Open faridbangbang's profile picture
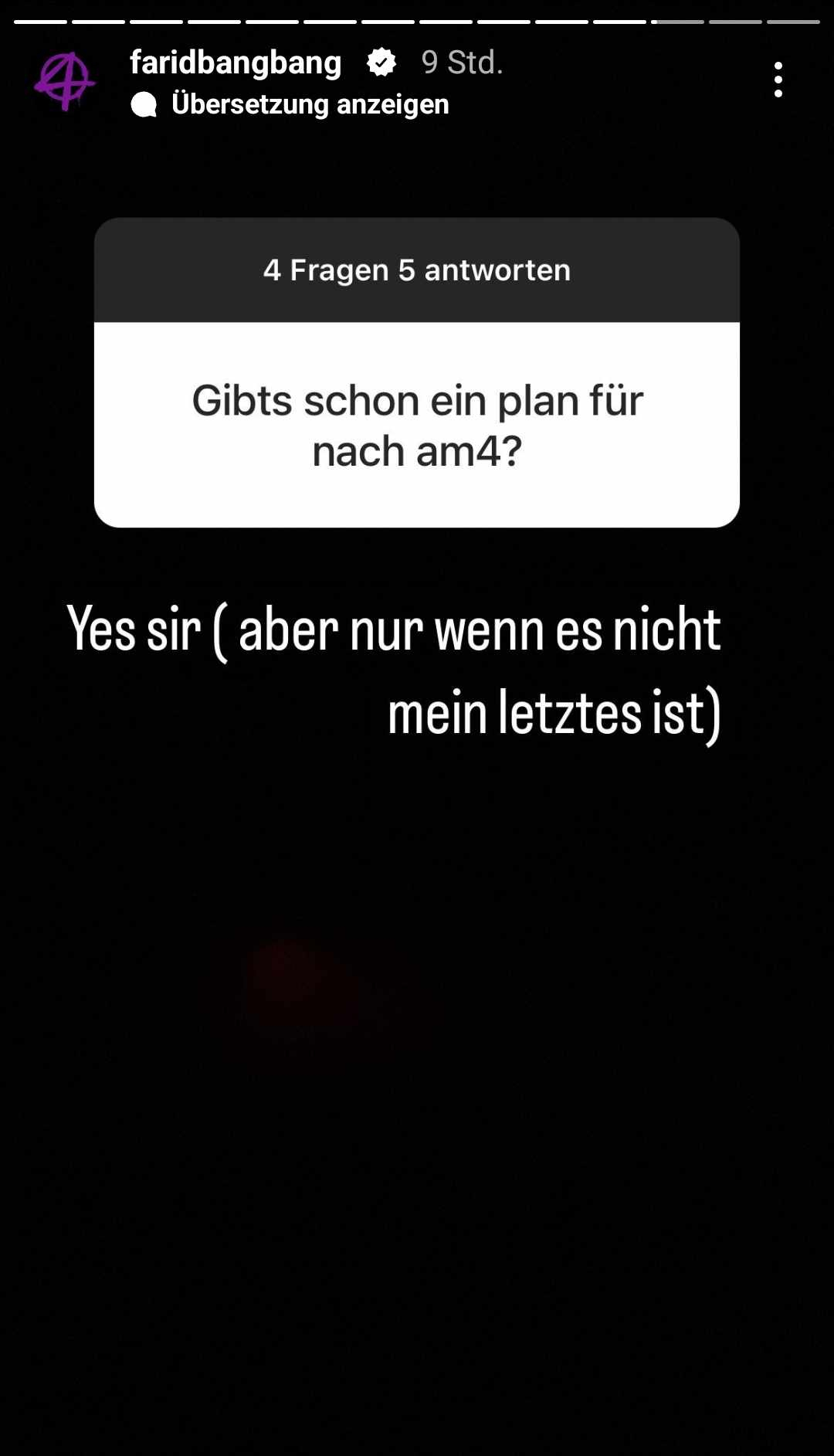Screen dimensions: 834x1456 (x=65, y=81)
